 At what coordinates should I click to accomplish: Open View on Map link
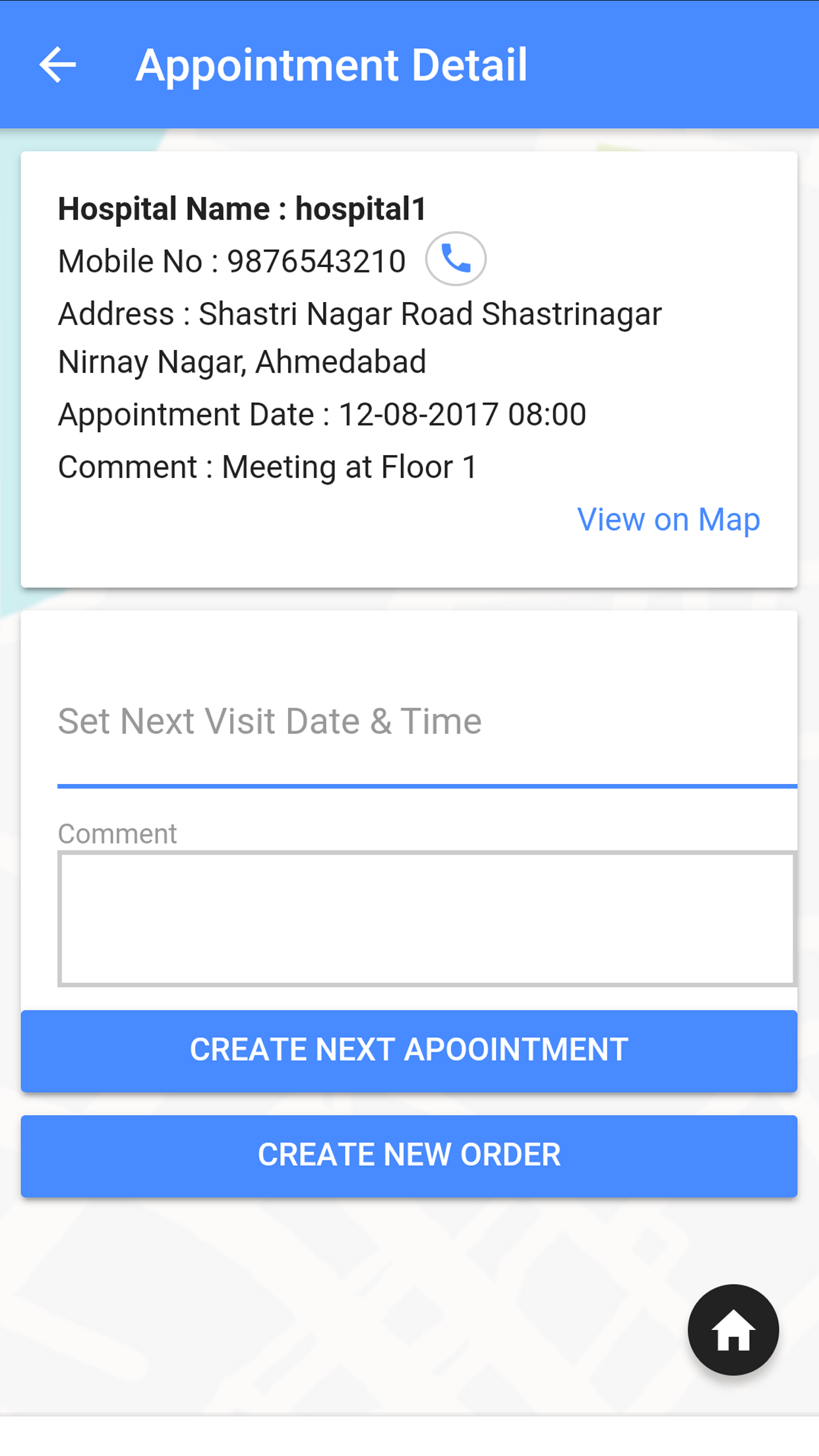pyautogui.click(x=668, y=520)
